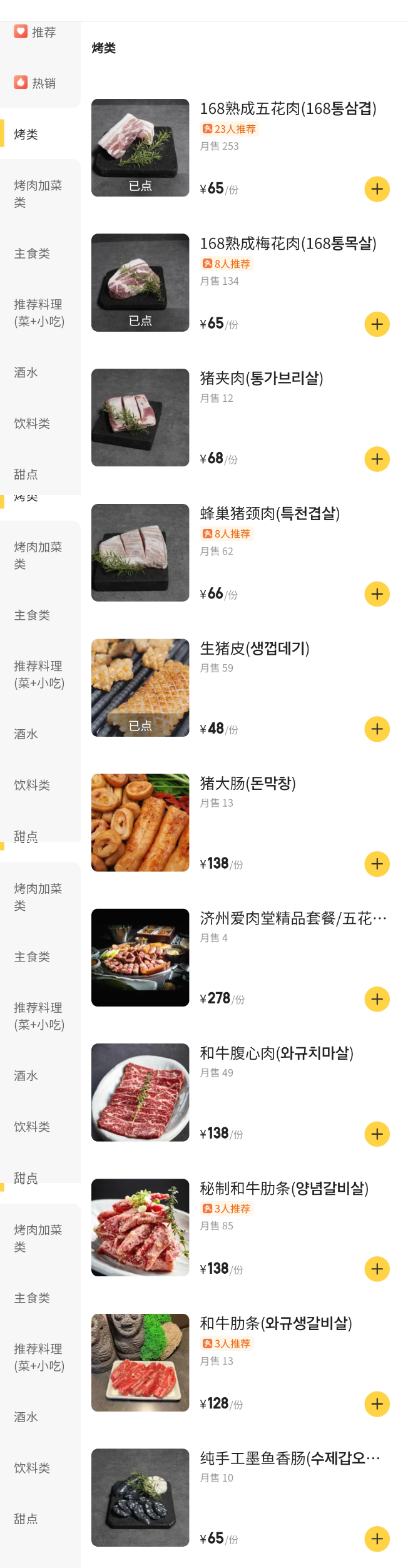Add 济州爱肉堂精品套餐 to the cart

pyautogui.click(x=377, y=999)
